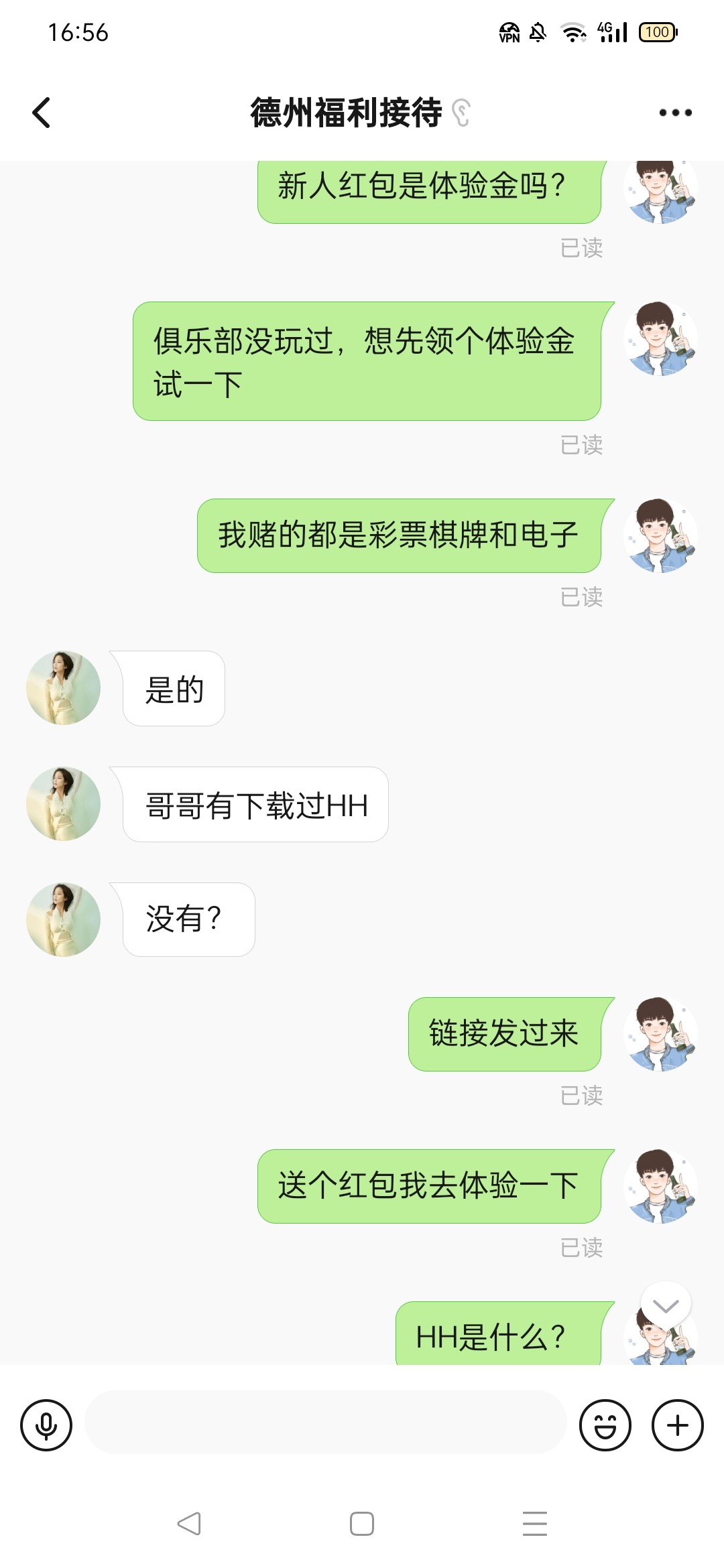This screenshot has width=724, height=1568.
Task: Go back from the 德州福利接待 chat
Action: (x=42, y=113)
